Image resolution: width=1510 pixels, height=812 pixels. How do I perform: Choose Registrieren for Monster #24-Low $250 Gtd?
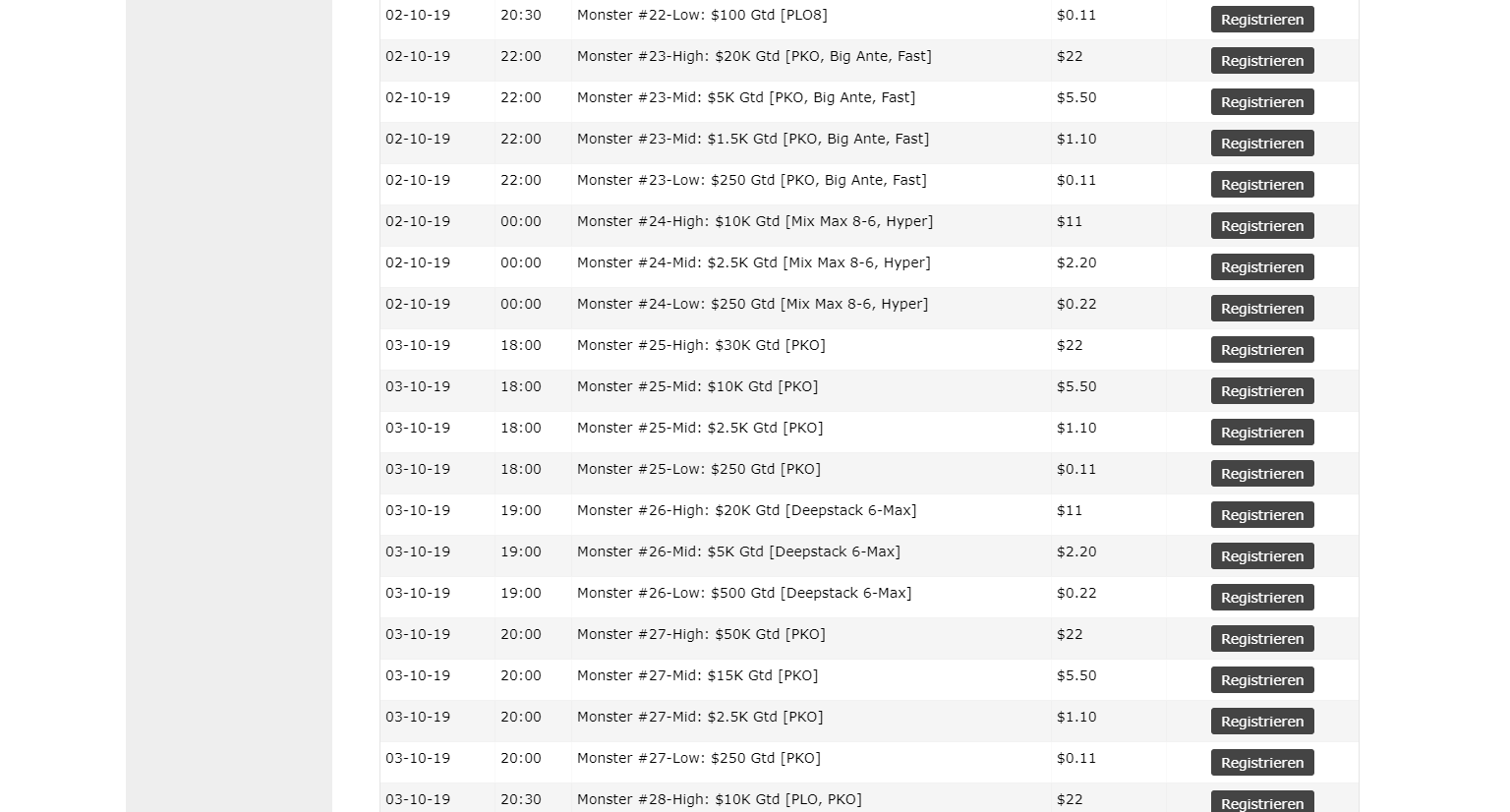[x=1262, y=309]
